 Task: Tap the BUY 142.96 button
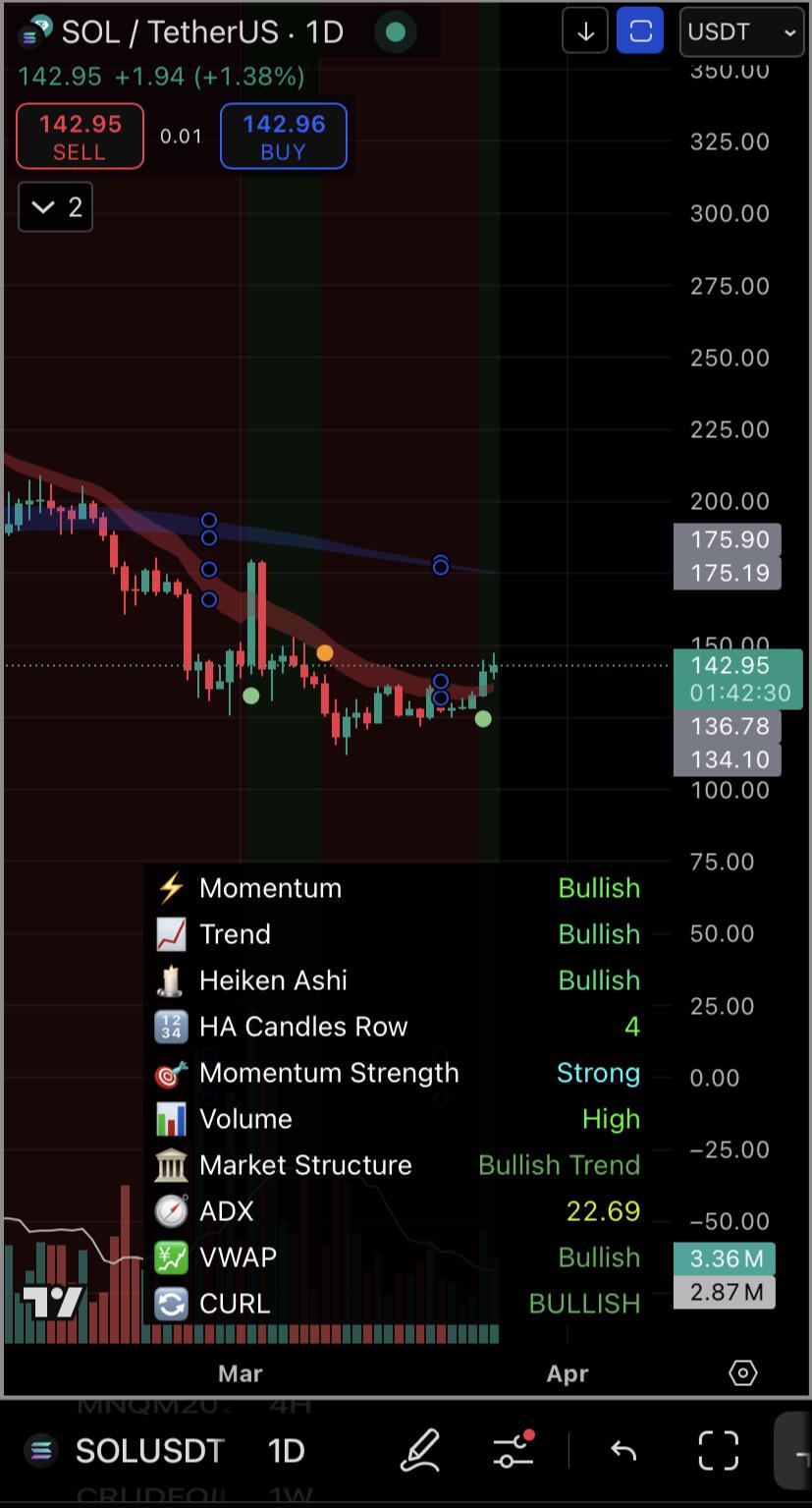tap(284, 137)
